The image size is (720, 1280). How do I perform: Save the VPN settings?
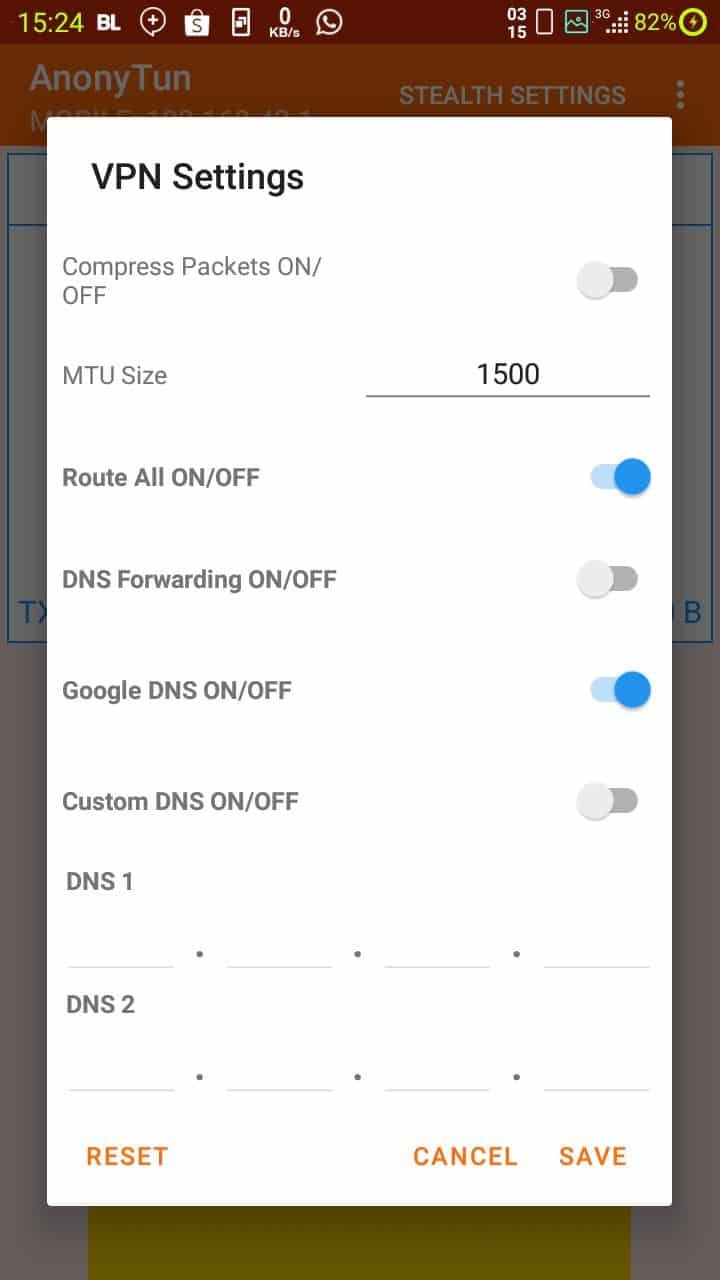coord(593,1156)
